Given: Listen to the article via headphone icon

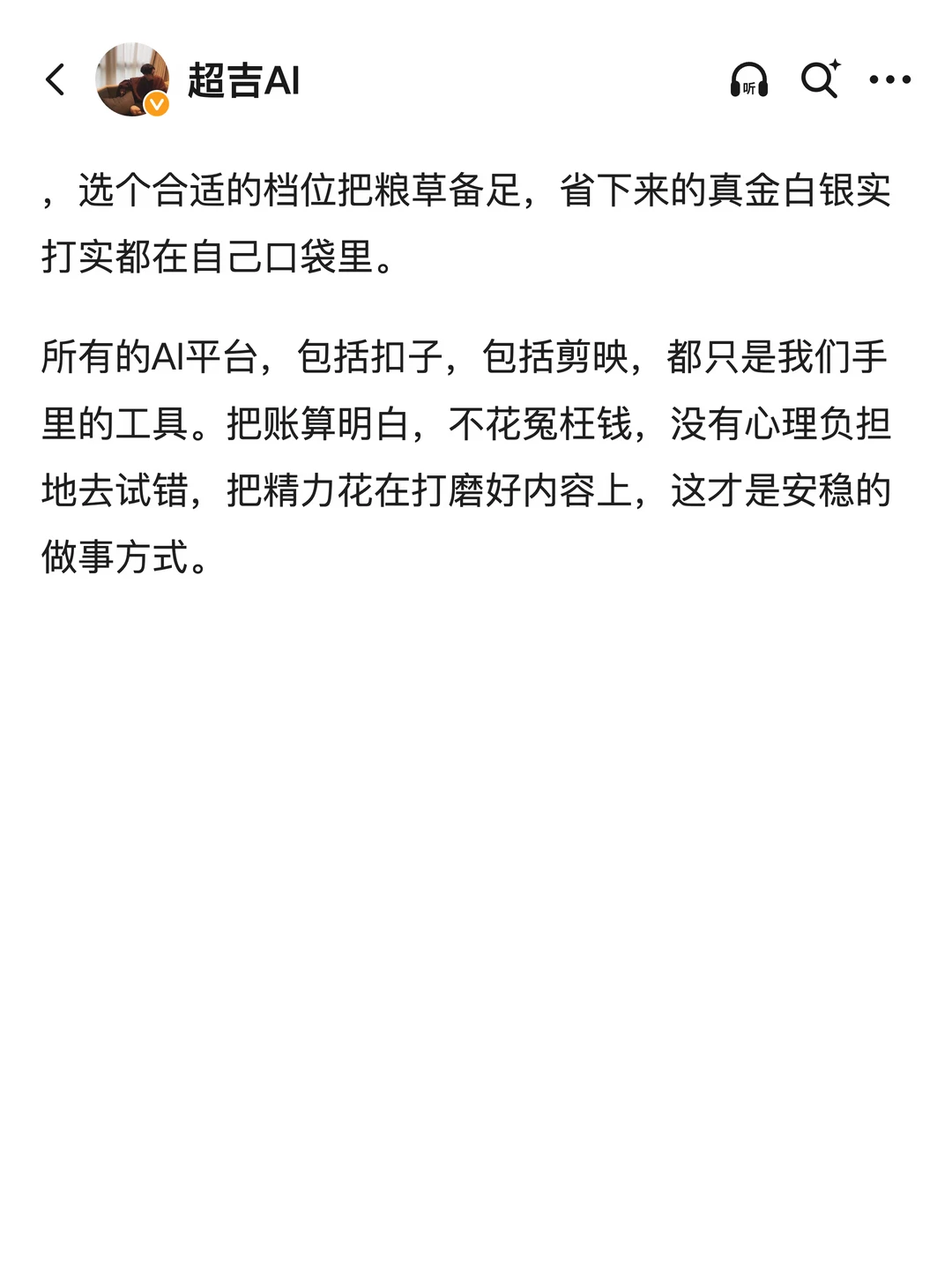Looking at the screenshot, I should pyautogui.click(x=749, y=79).
